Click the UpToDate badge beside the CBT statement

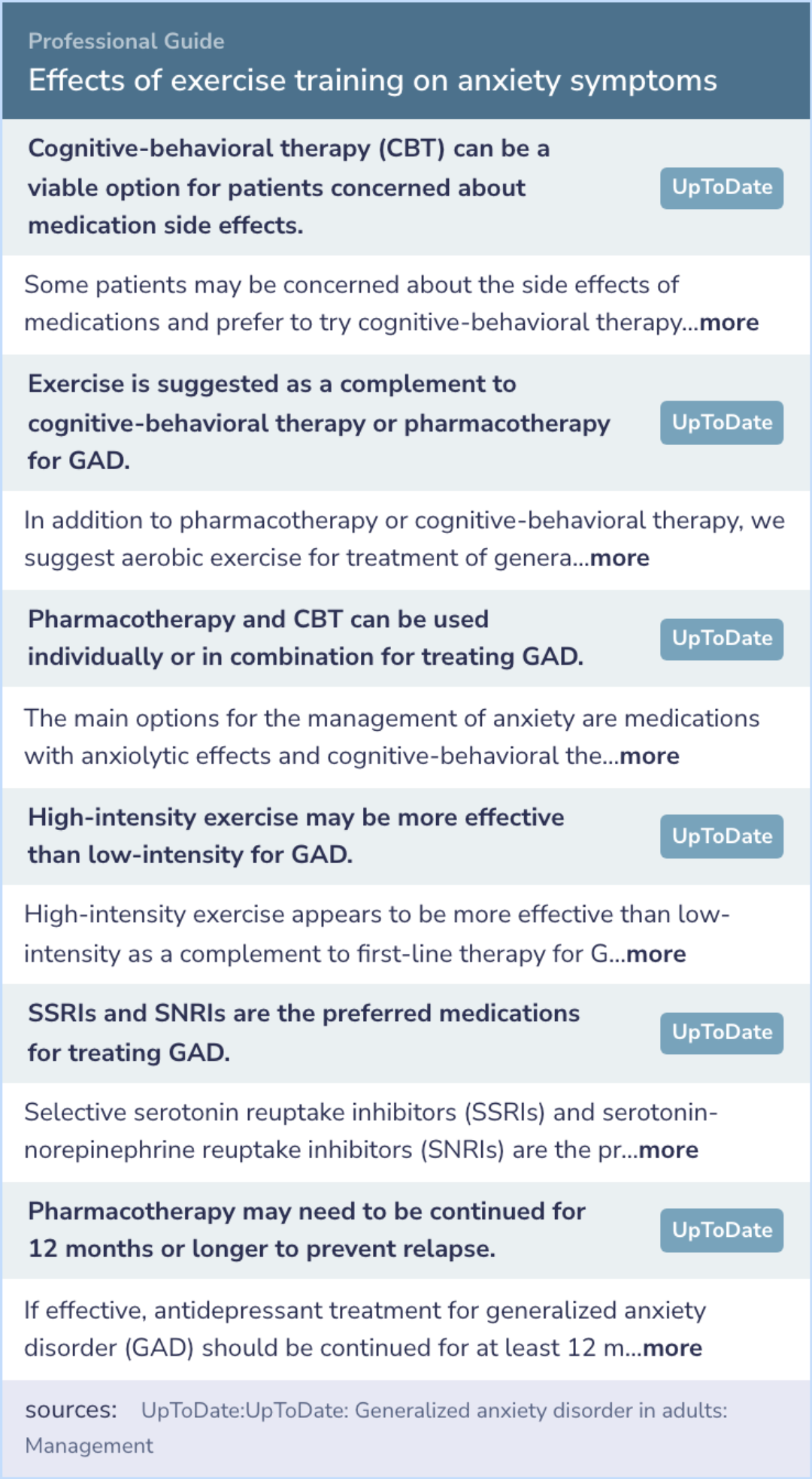pos(720,187)
